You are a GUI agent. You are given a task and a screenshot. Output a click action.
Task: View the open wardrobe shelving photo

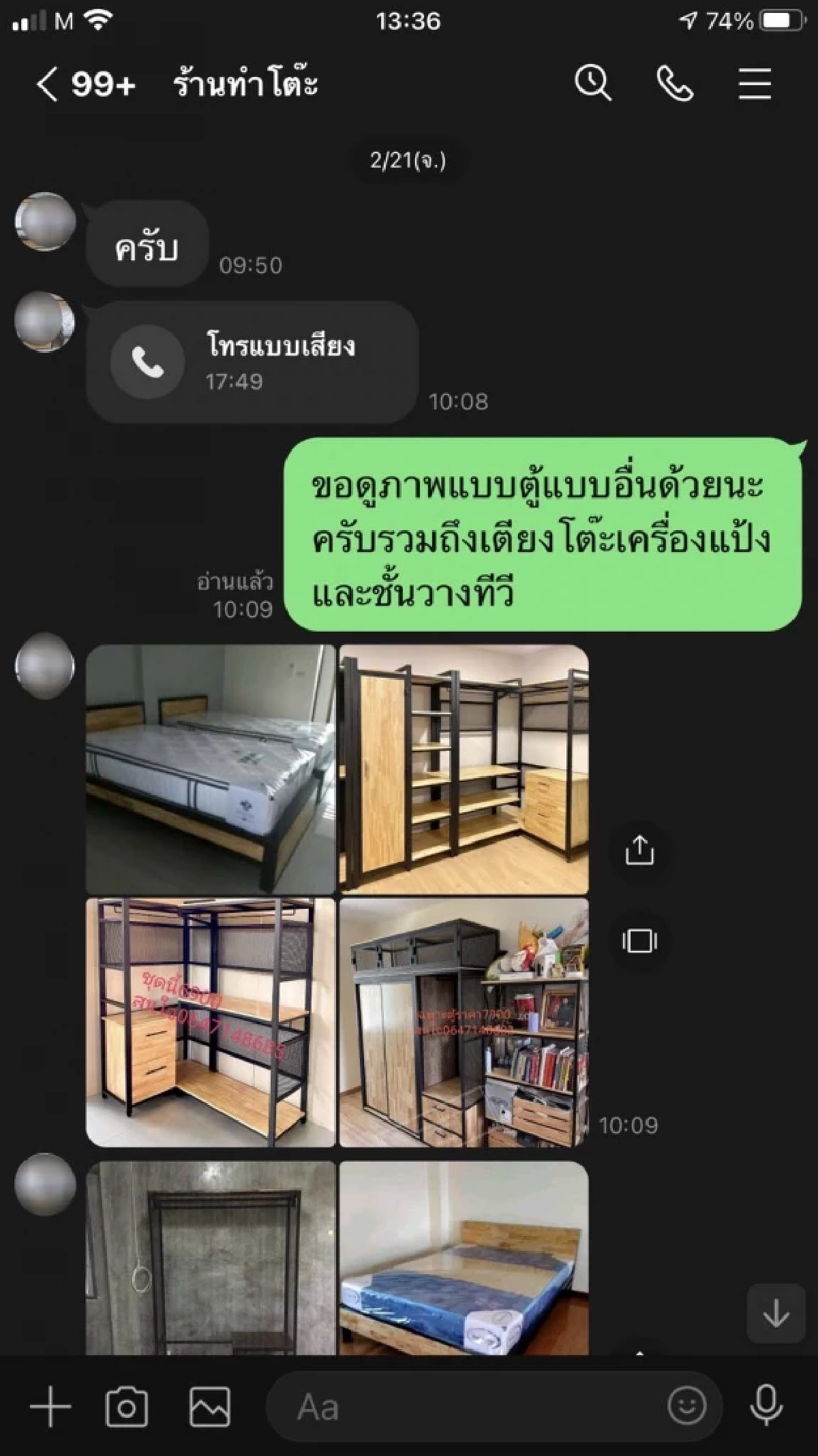[464, 769]
